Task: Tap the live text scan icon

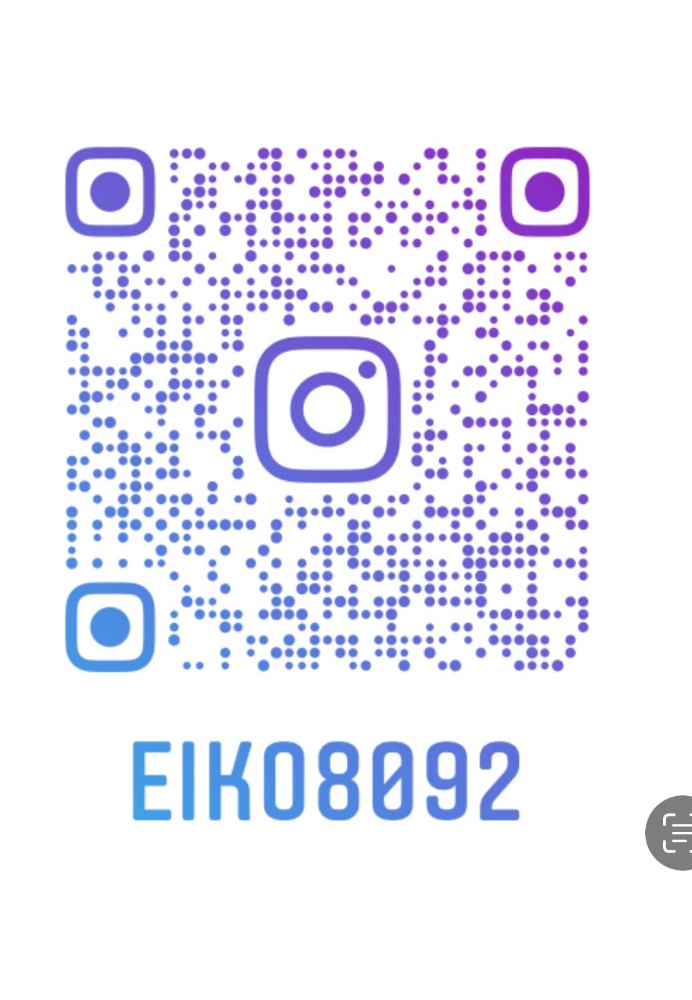Action: pyautogui.click(x=676, y=832)
